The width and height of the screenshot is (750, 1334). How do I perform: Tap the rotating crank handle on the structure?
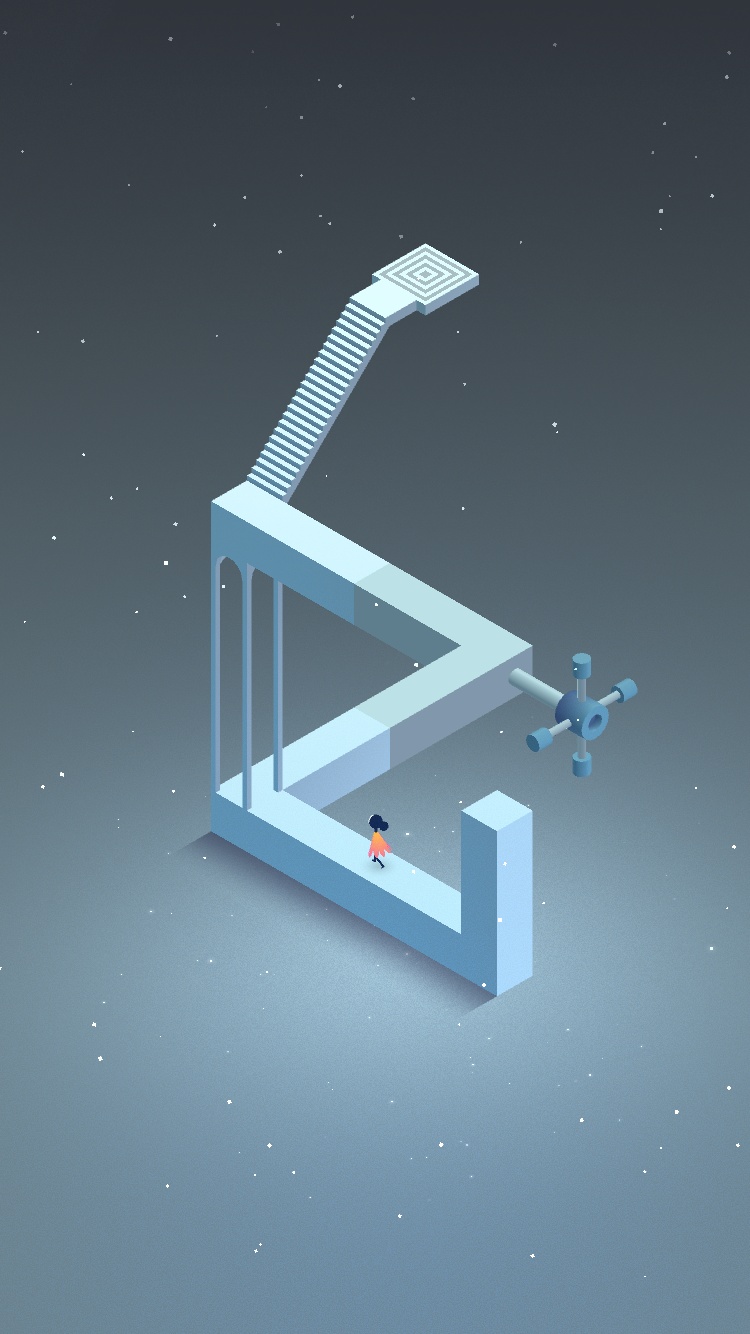582,714
